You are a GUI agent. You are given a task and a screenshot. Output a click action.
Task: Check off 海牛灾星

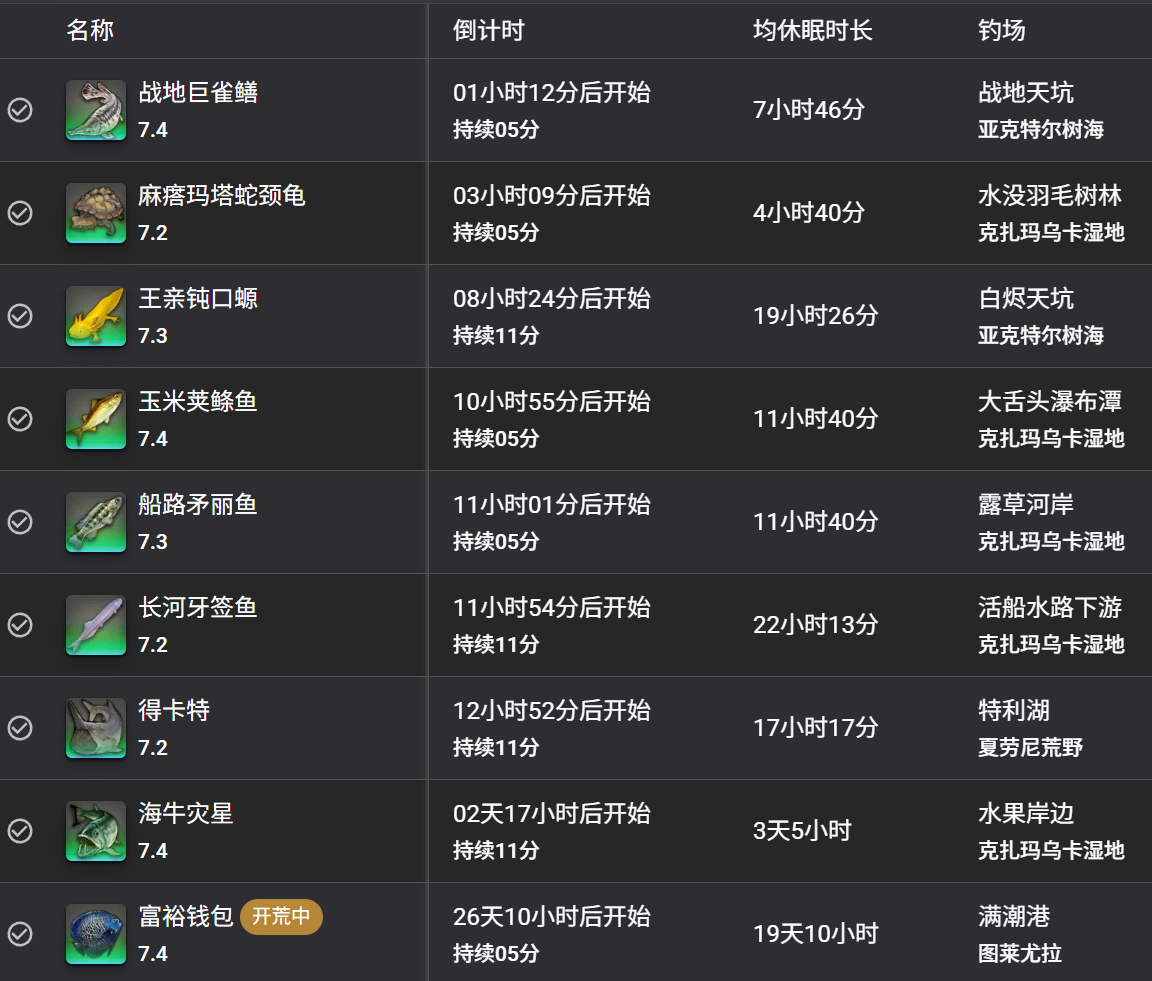click(x=20, y=831)
